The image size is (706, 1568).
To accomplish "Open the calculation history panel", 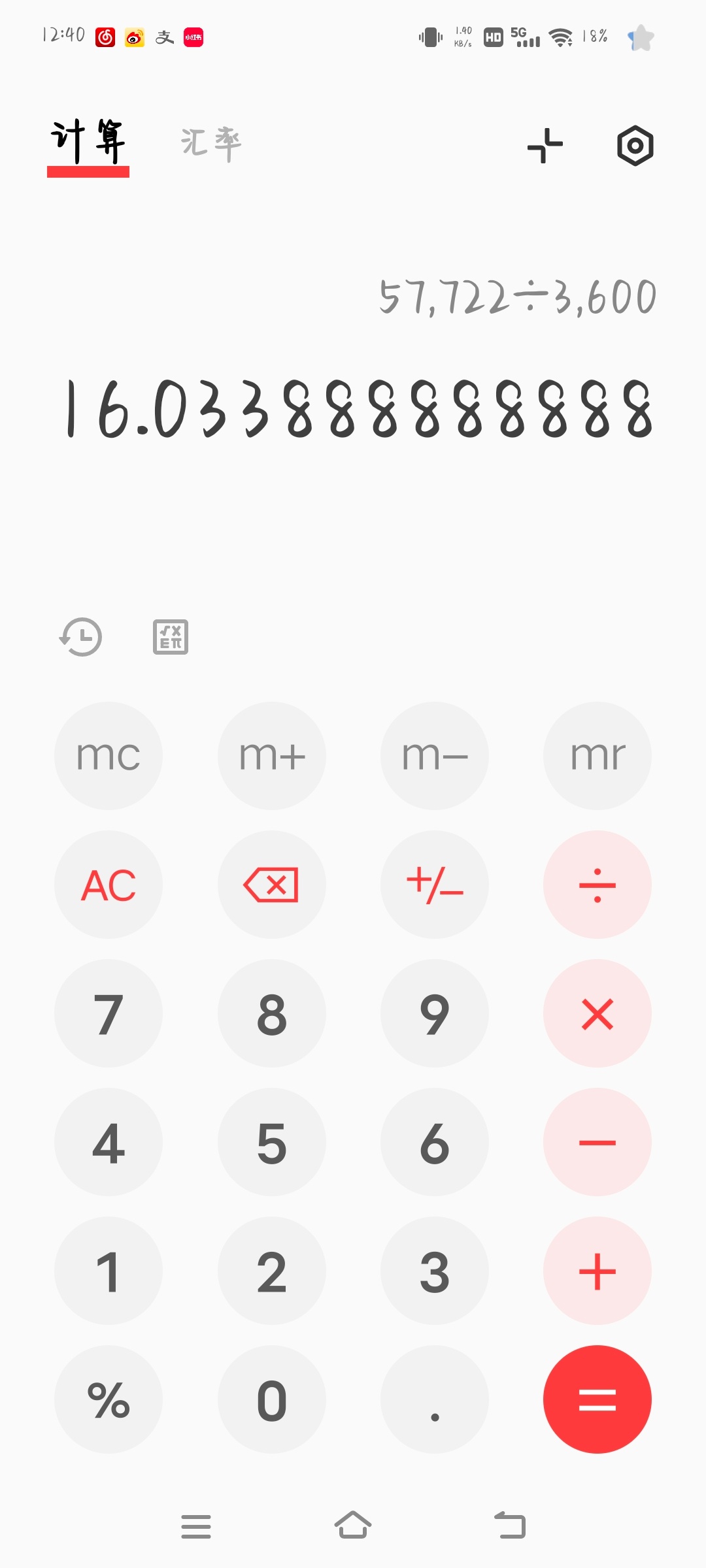I will point(81,637).
